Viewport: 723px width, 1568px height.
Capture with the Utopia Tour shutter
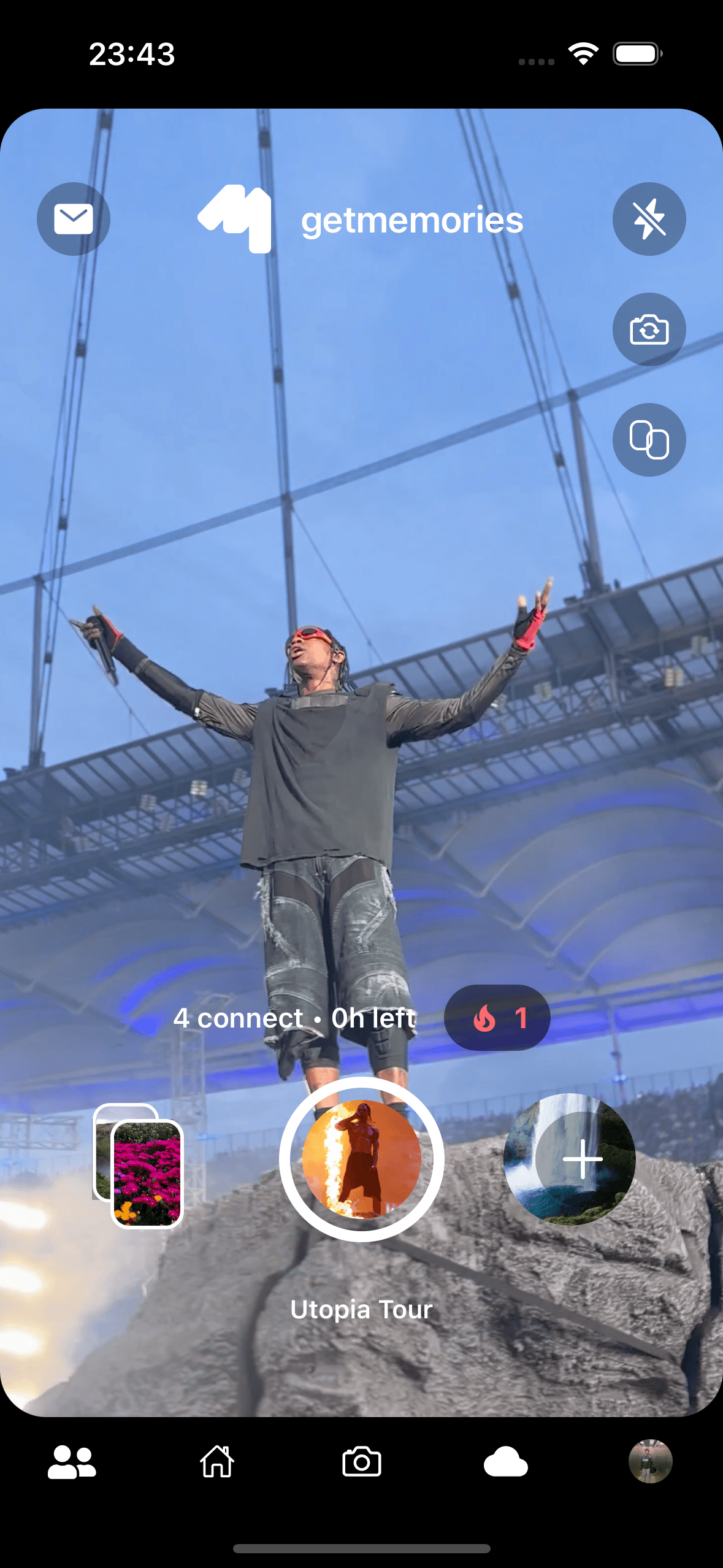coord(362,1159)
